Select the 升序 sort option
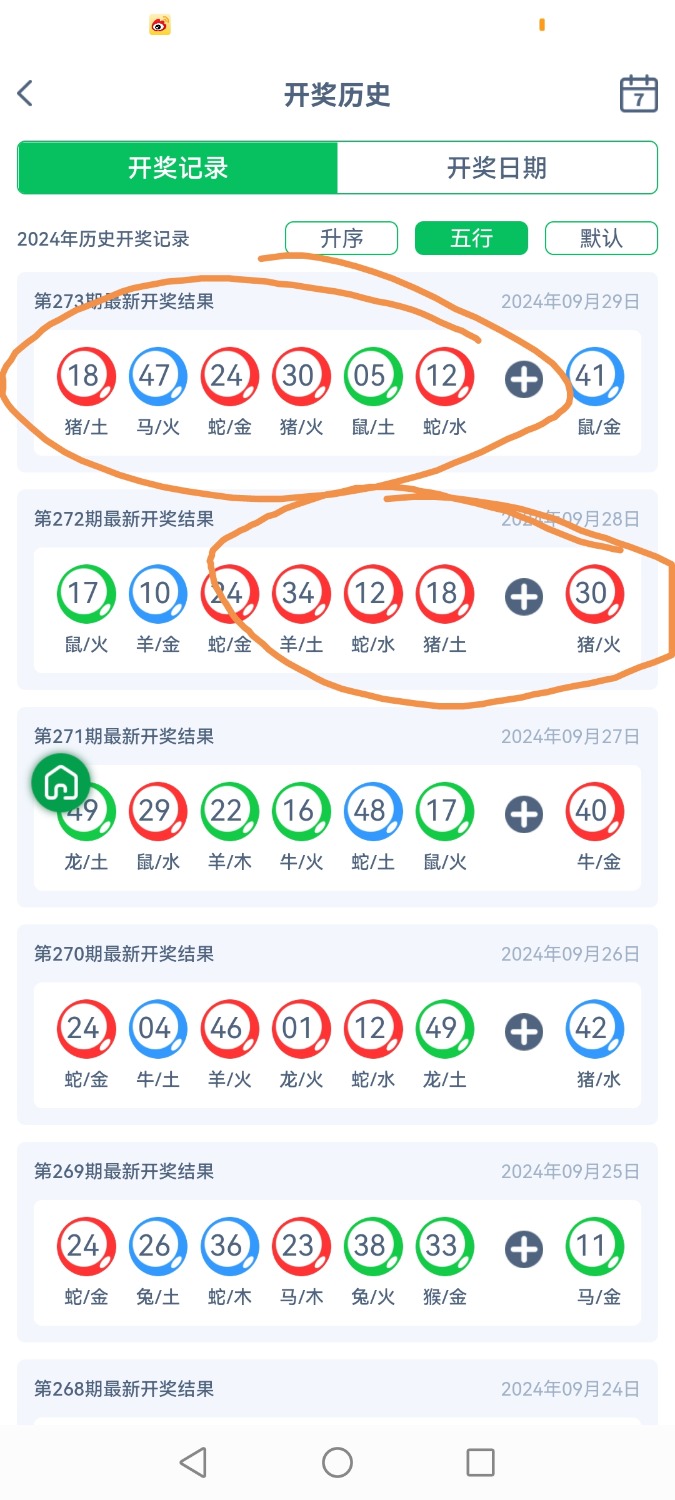675x1500 pixels. 342,238
